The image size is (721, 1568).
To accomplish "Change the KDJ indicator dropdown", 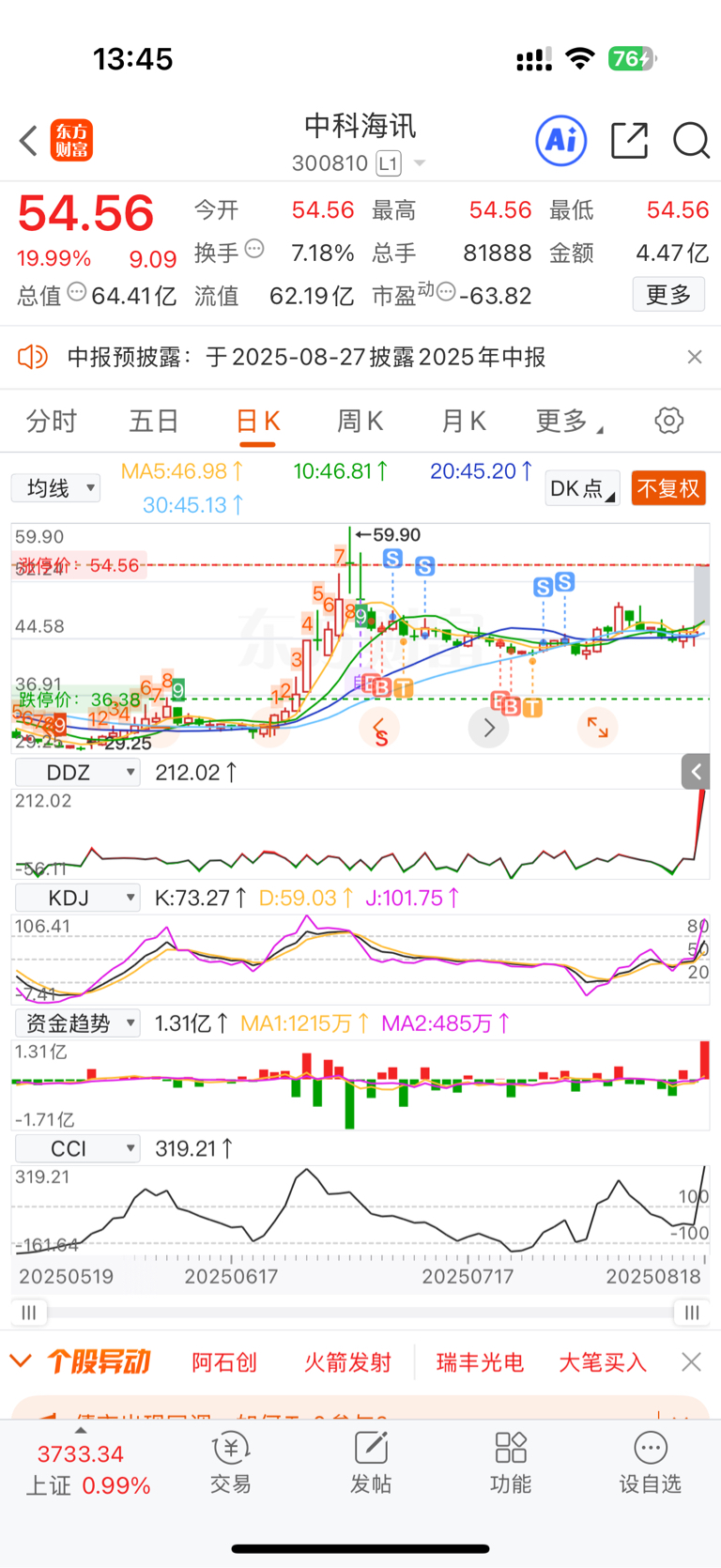I will (x=78, y=899).
